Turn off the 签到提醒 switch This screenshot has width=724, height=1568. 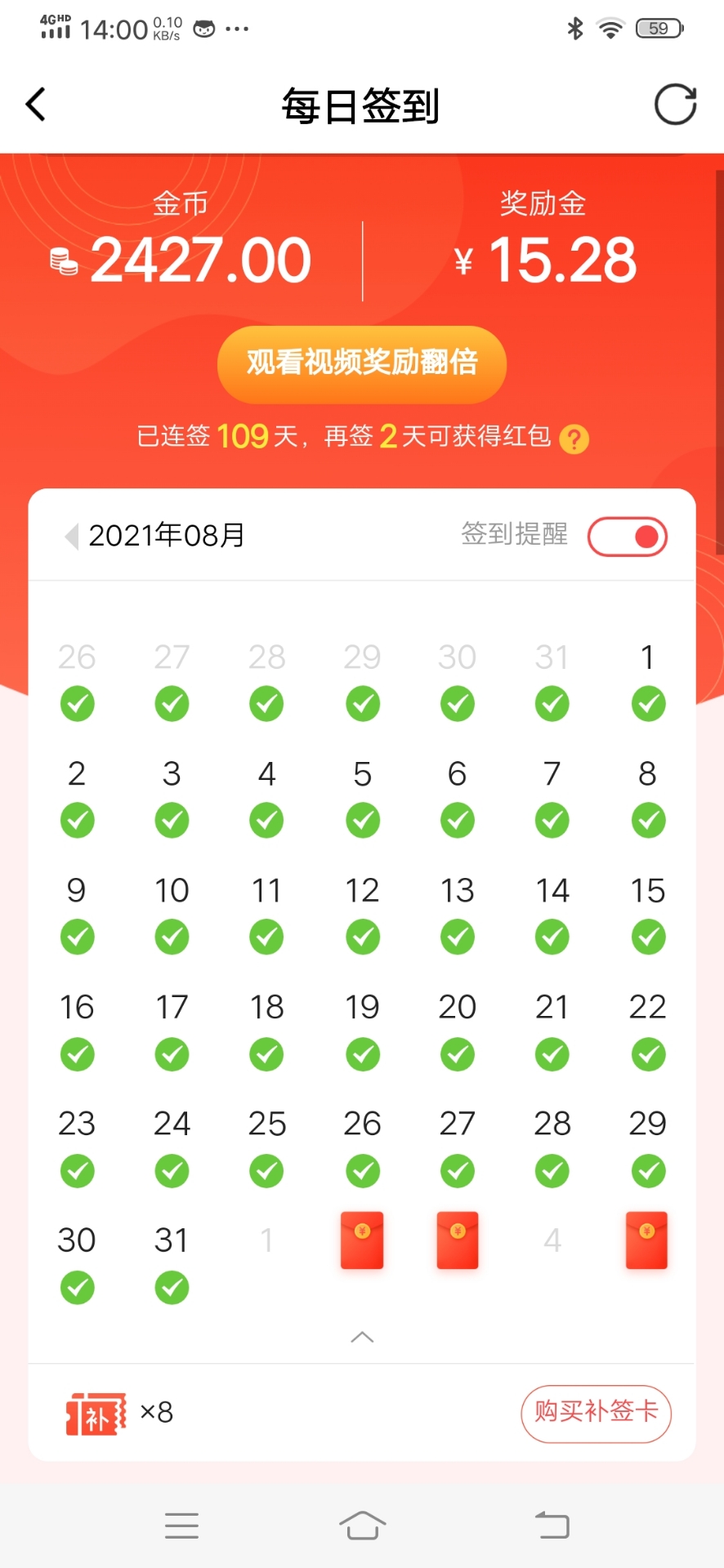pos(628,537)
